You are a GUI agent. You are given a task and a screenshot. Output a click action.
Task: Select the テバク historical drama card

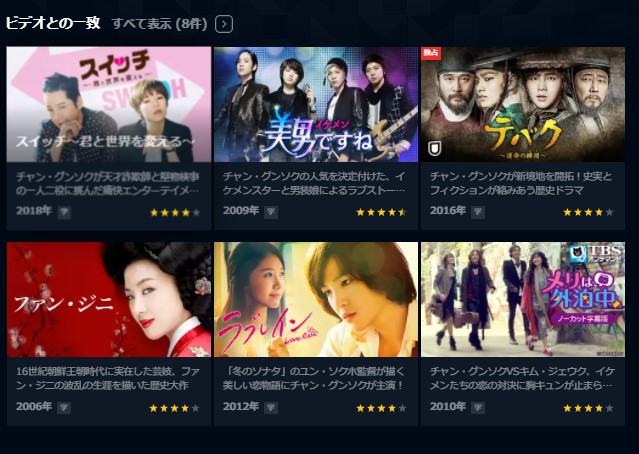click(x=523, y=104)
